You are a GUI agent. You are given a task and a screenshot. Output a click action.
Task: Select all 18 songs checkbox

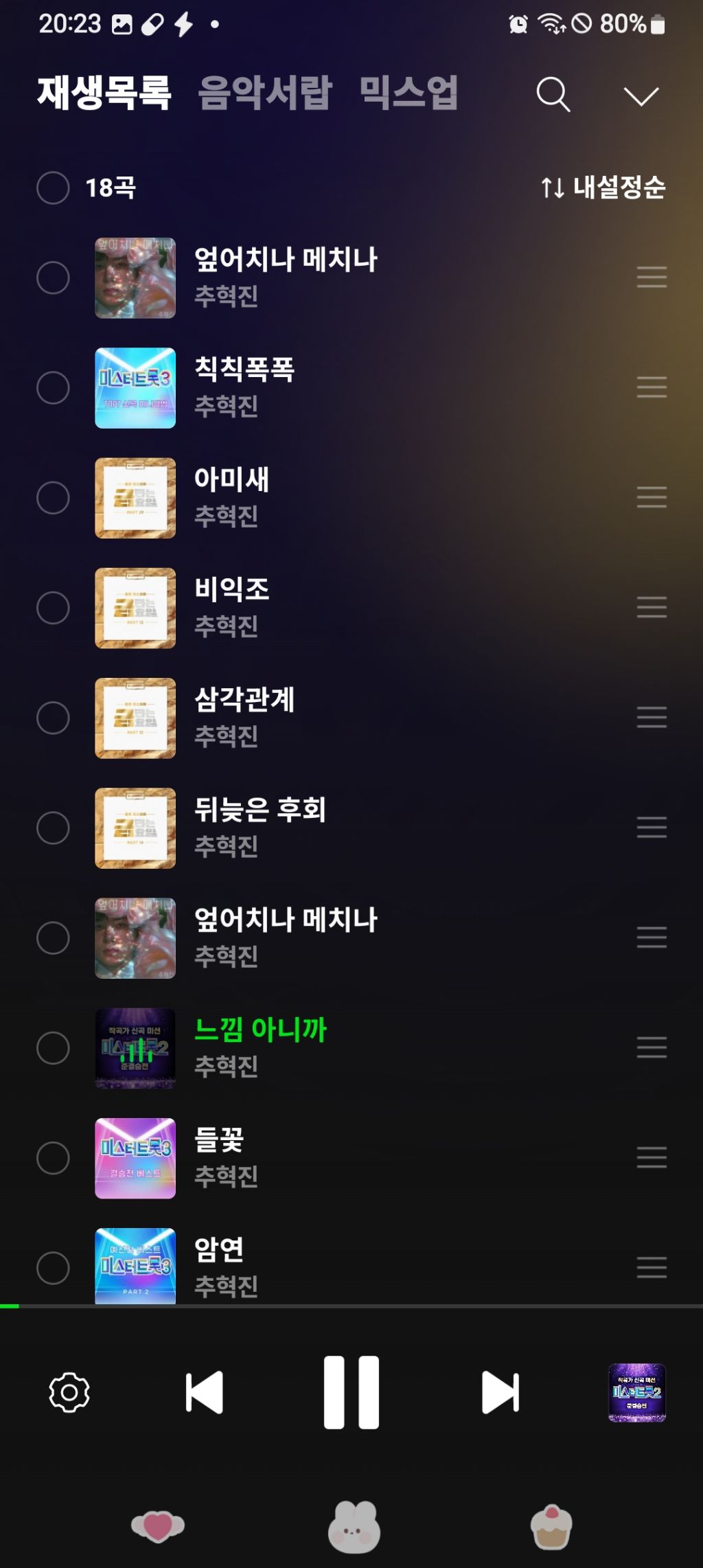pyautogui.click(x=53, y=188)
